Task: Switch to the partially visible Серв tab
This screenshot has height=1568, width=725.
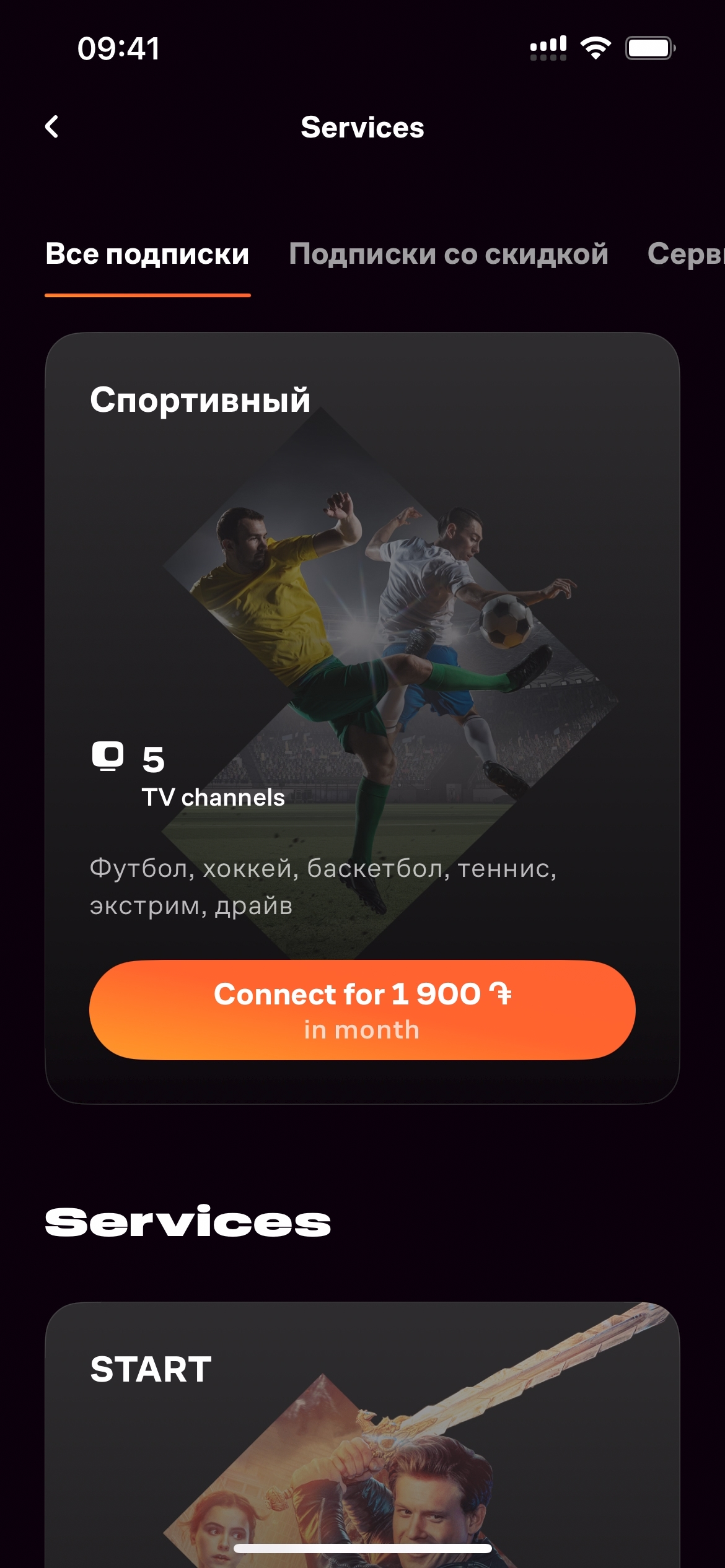Action: point(685,255)
